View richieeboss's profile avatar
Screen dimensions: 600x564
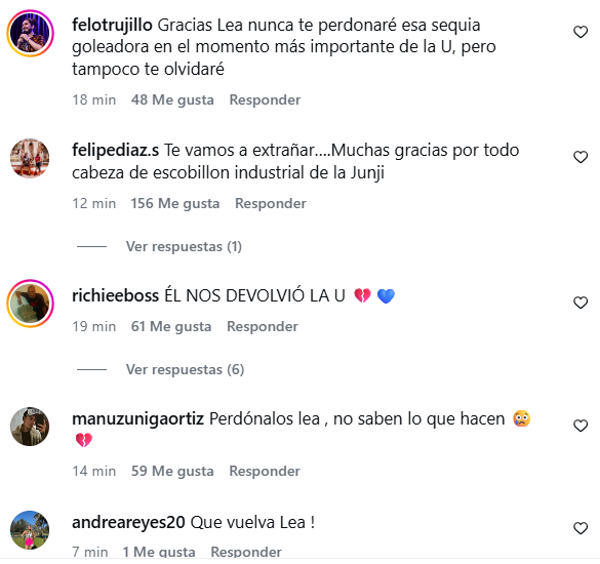click(30, 303)
